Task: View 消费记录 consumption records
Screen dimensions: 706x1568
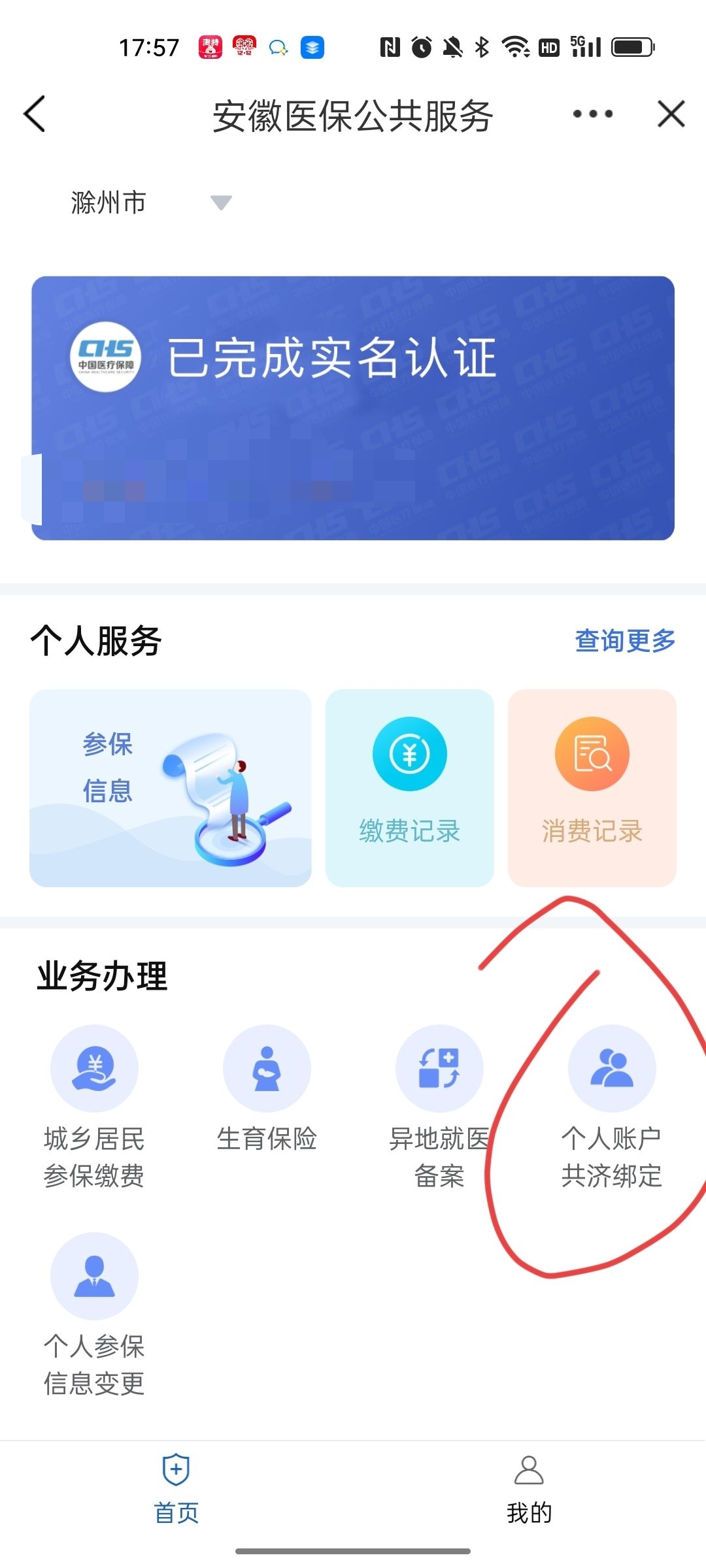Action: coord(592,788)
